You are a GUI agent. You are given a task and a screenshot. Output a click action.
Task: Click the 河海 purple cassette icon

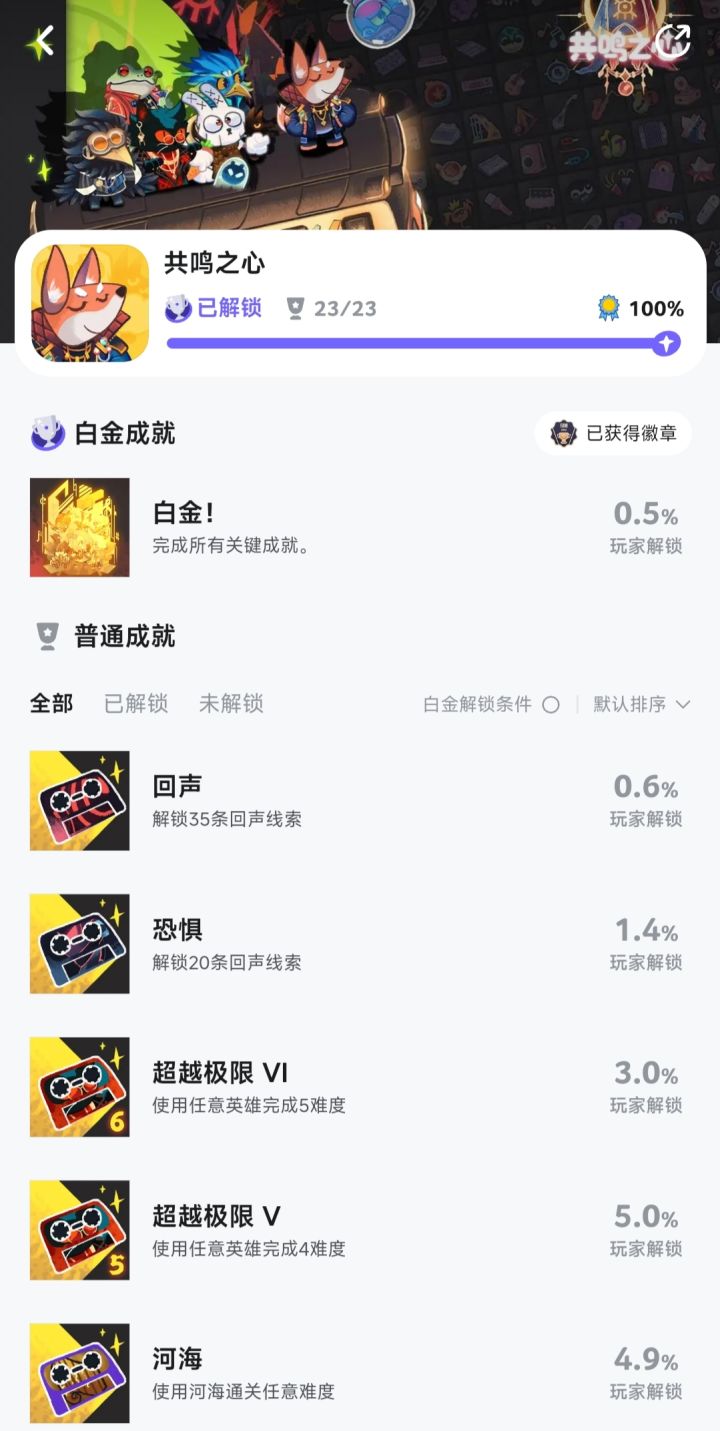(79, 1373)
